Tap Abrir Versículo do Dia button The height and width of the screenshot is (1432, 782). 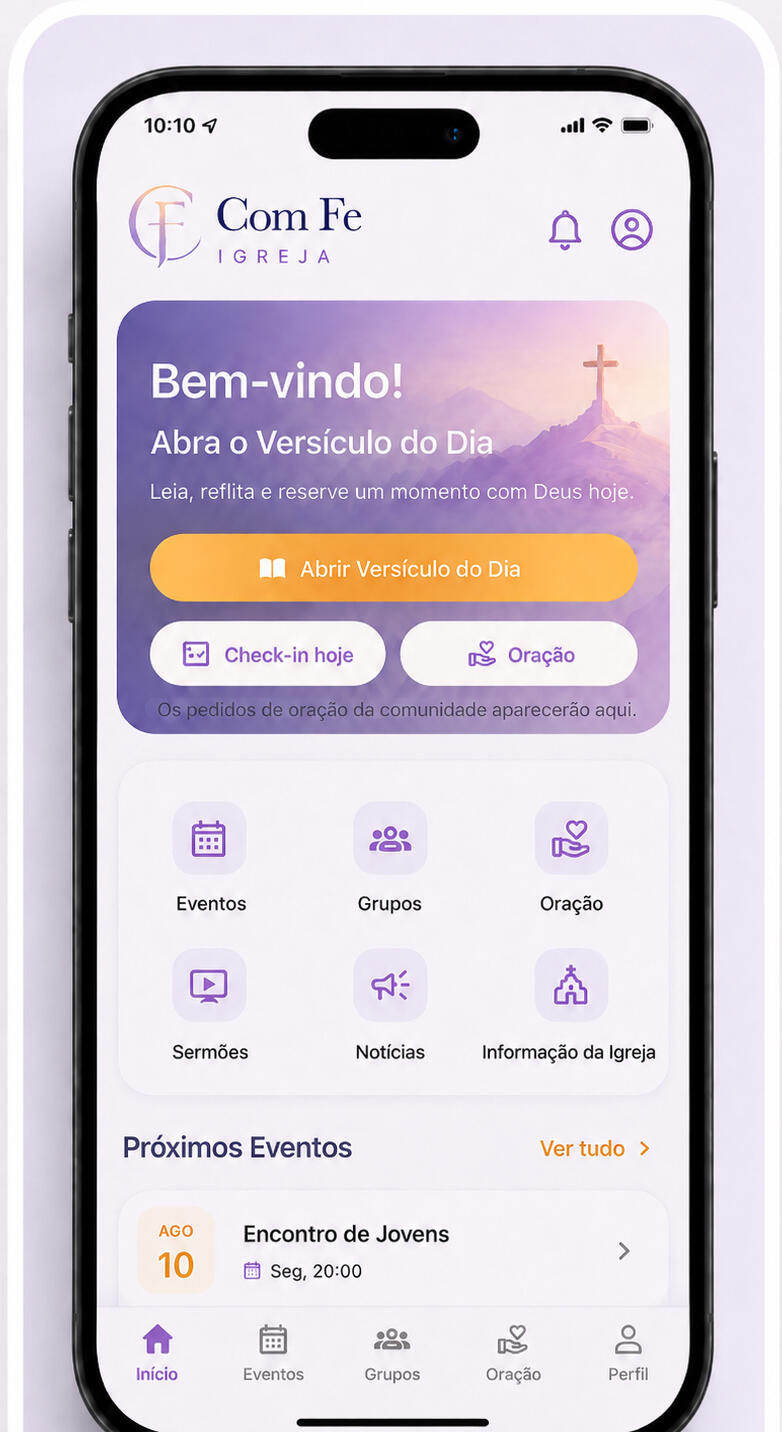coord(393,568)
